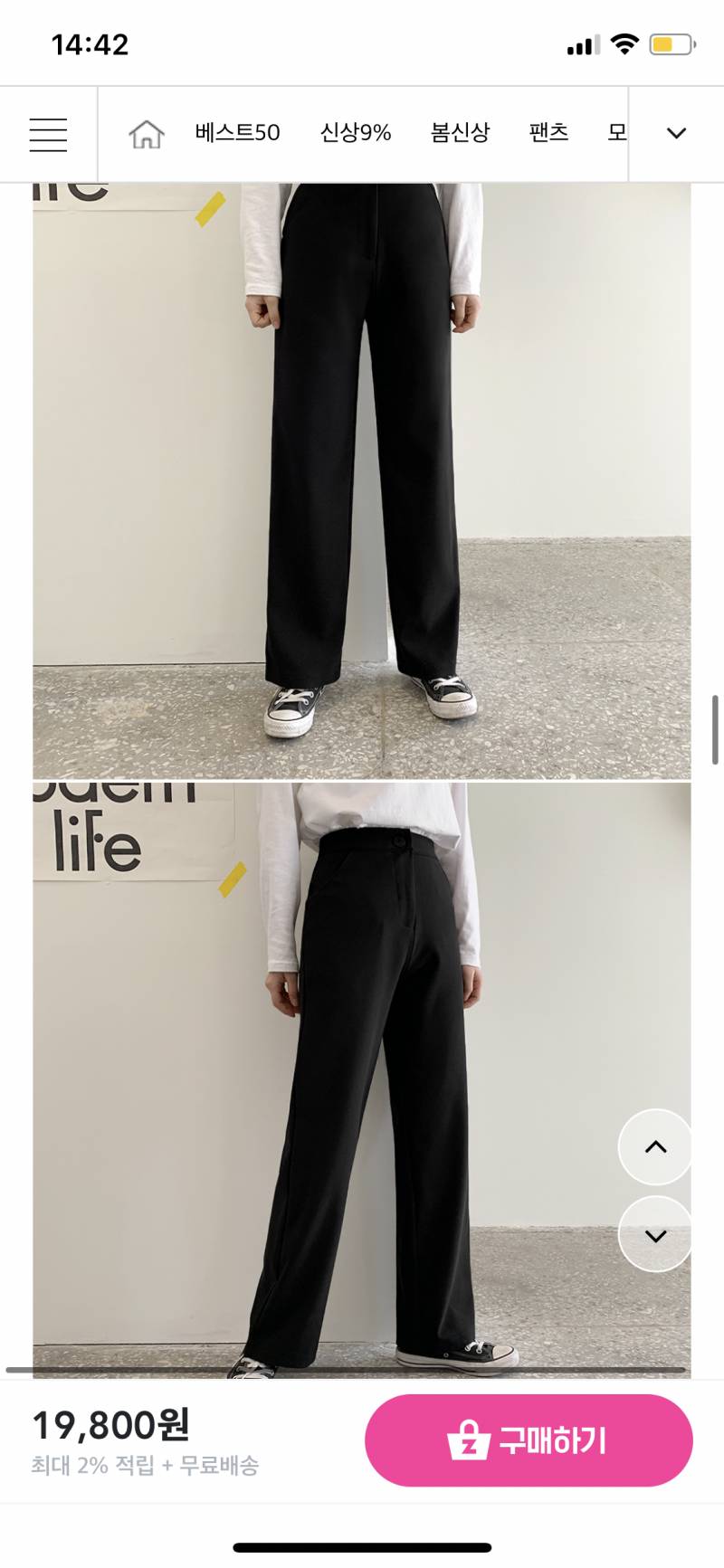Switch to the 신상9% tab
Viewport: 724px width, 1568px height.
(355, 133)
